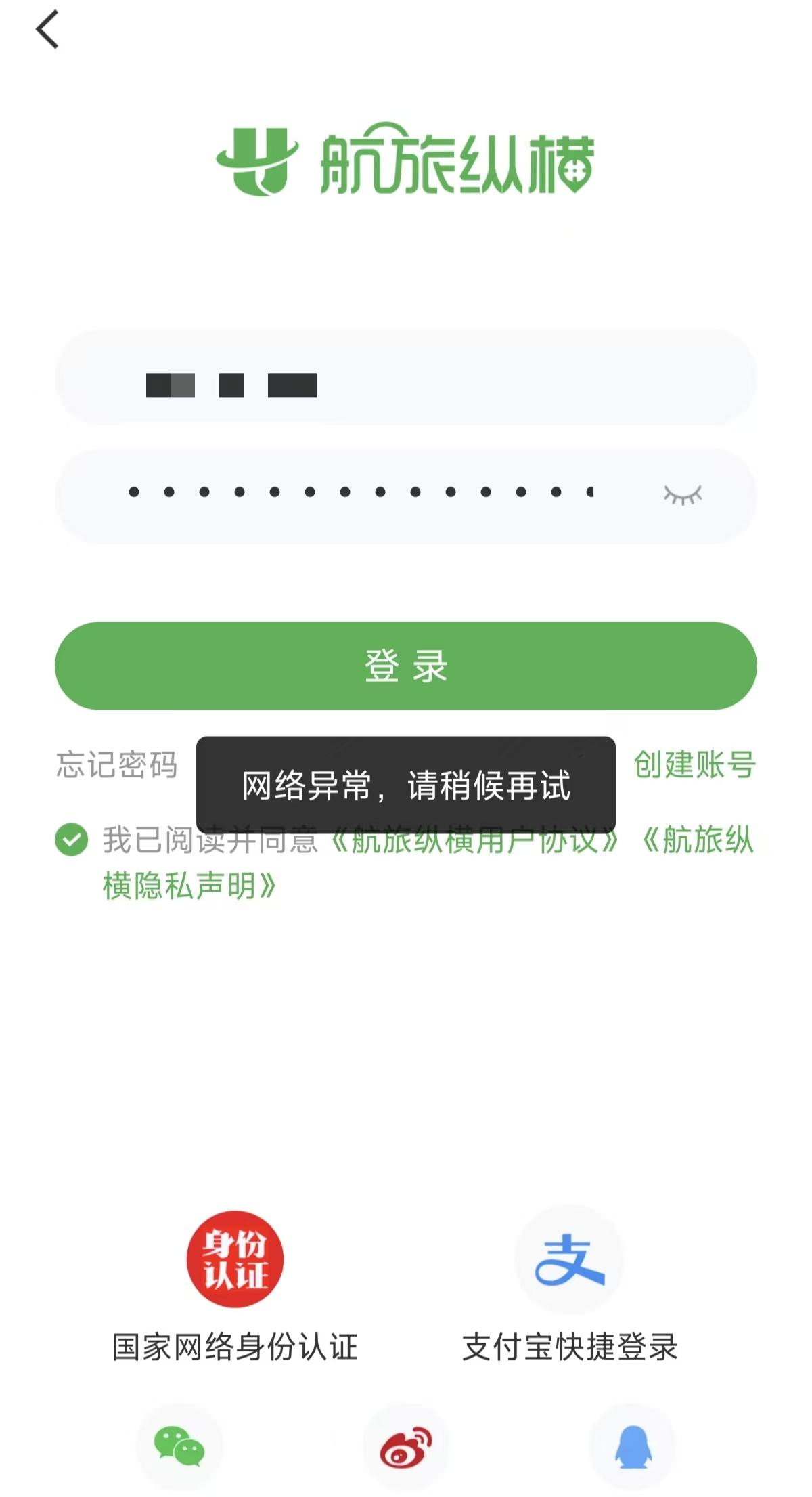Uncheck the agreement checkbox

pos(72,840)
